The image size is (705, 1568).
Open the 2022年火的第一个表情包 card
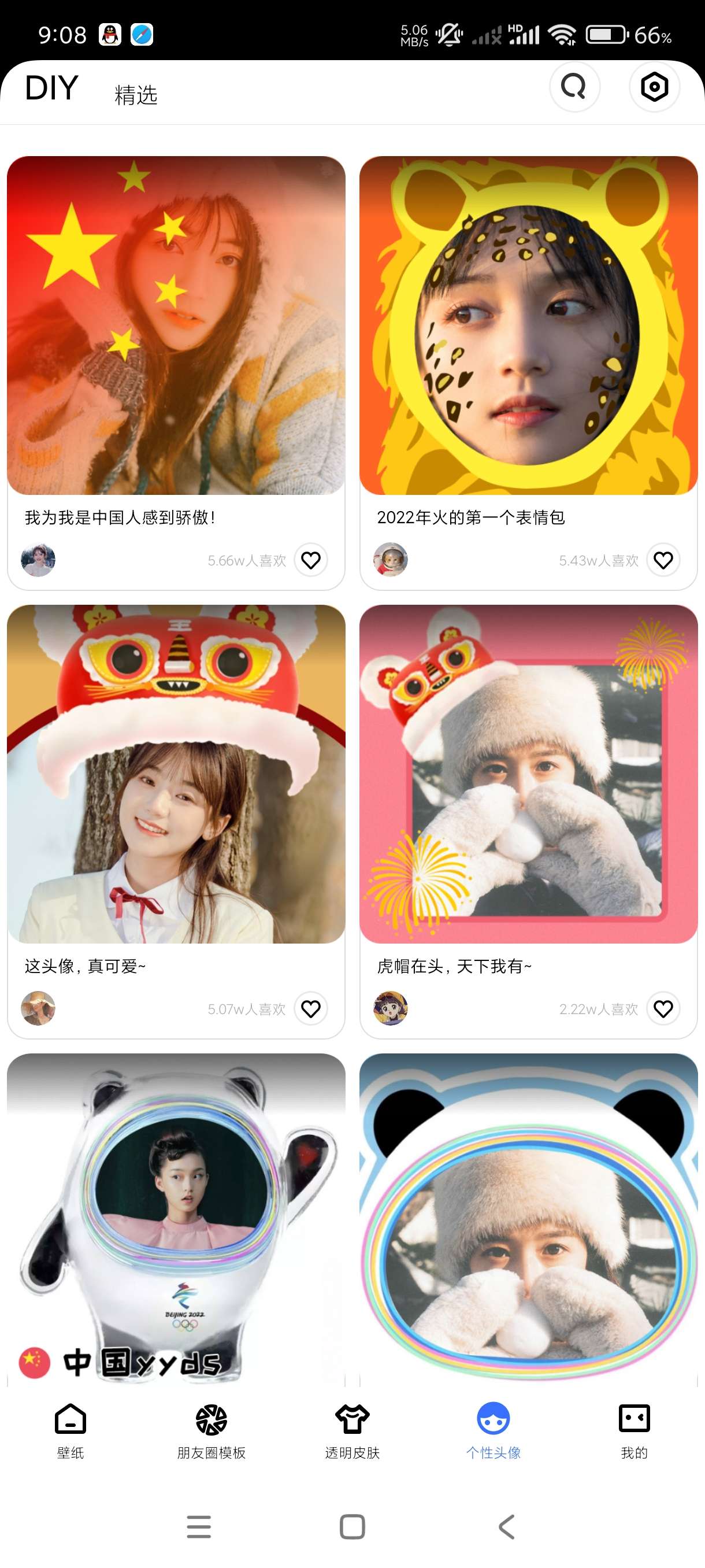[x=528, y=326]
